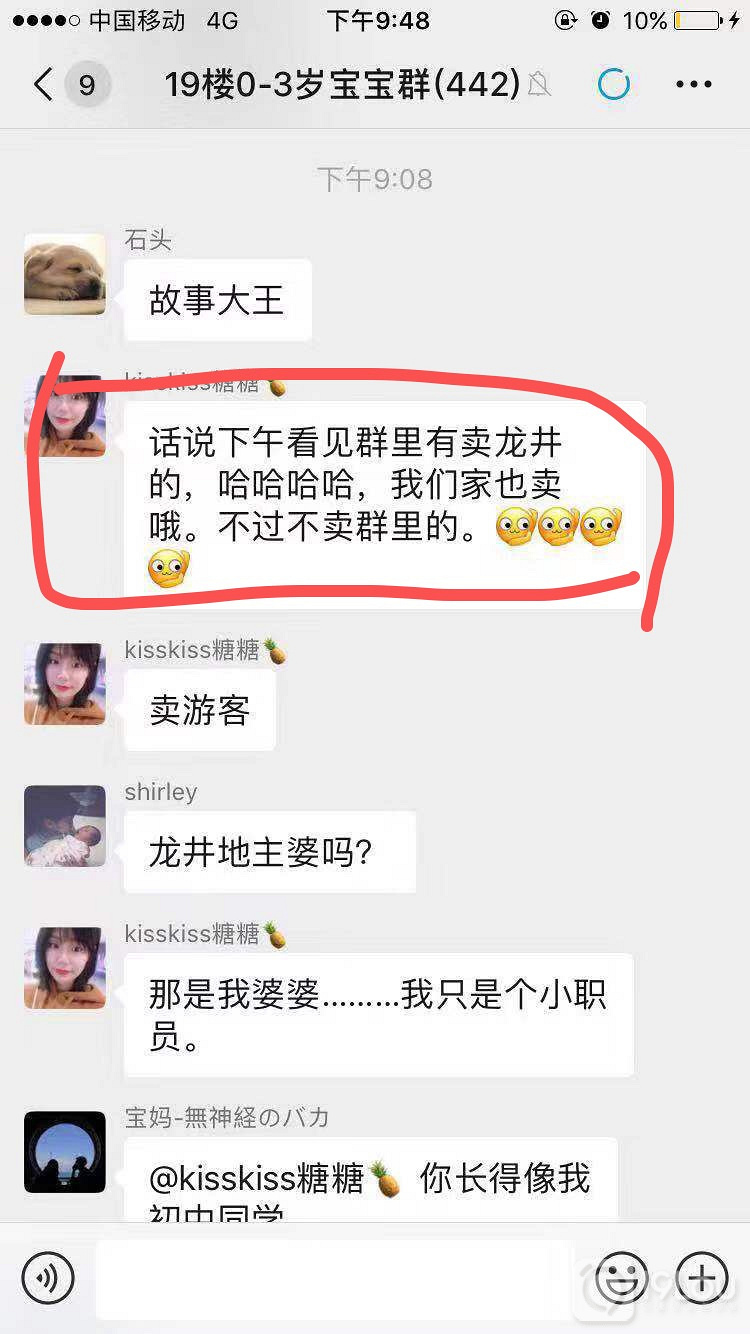Open the emoji sticker panel
This screenshot has height=1334, width=750.
point(620,1278)
